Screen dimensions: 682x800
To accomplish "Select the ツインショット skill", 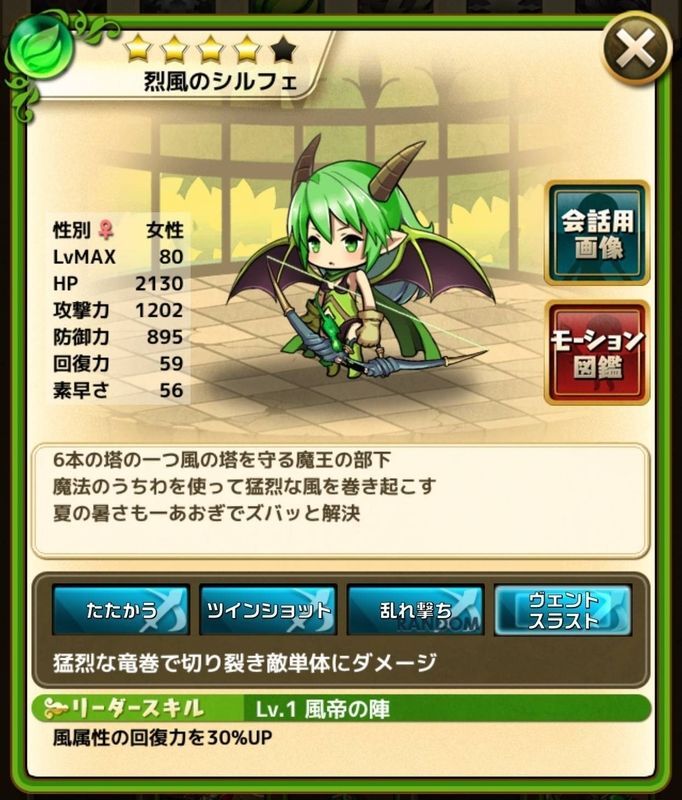I will tap(267, 611).
